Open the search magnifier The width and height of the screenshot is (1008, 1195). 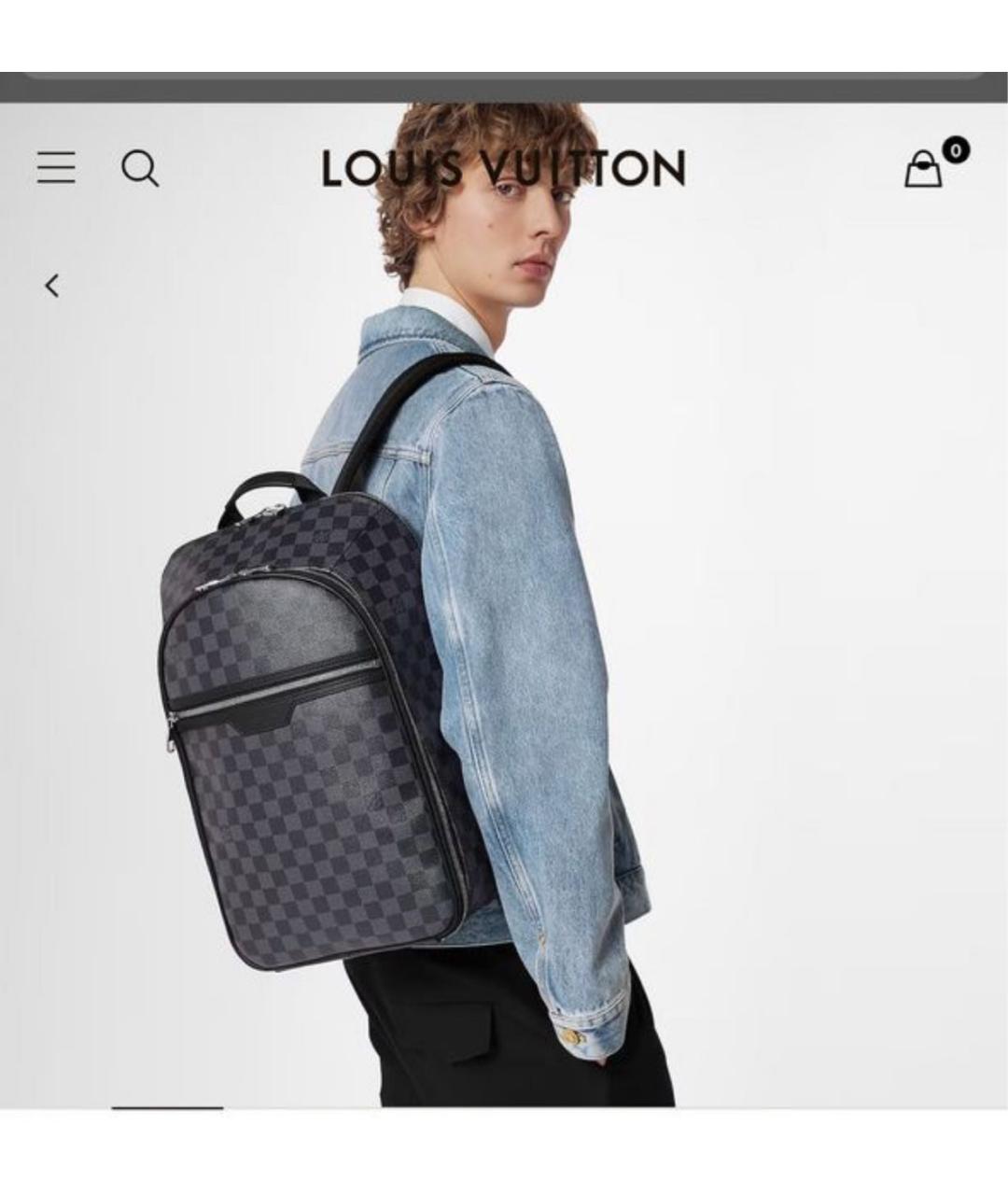tap(140, 169)
